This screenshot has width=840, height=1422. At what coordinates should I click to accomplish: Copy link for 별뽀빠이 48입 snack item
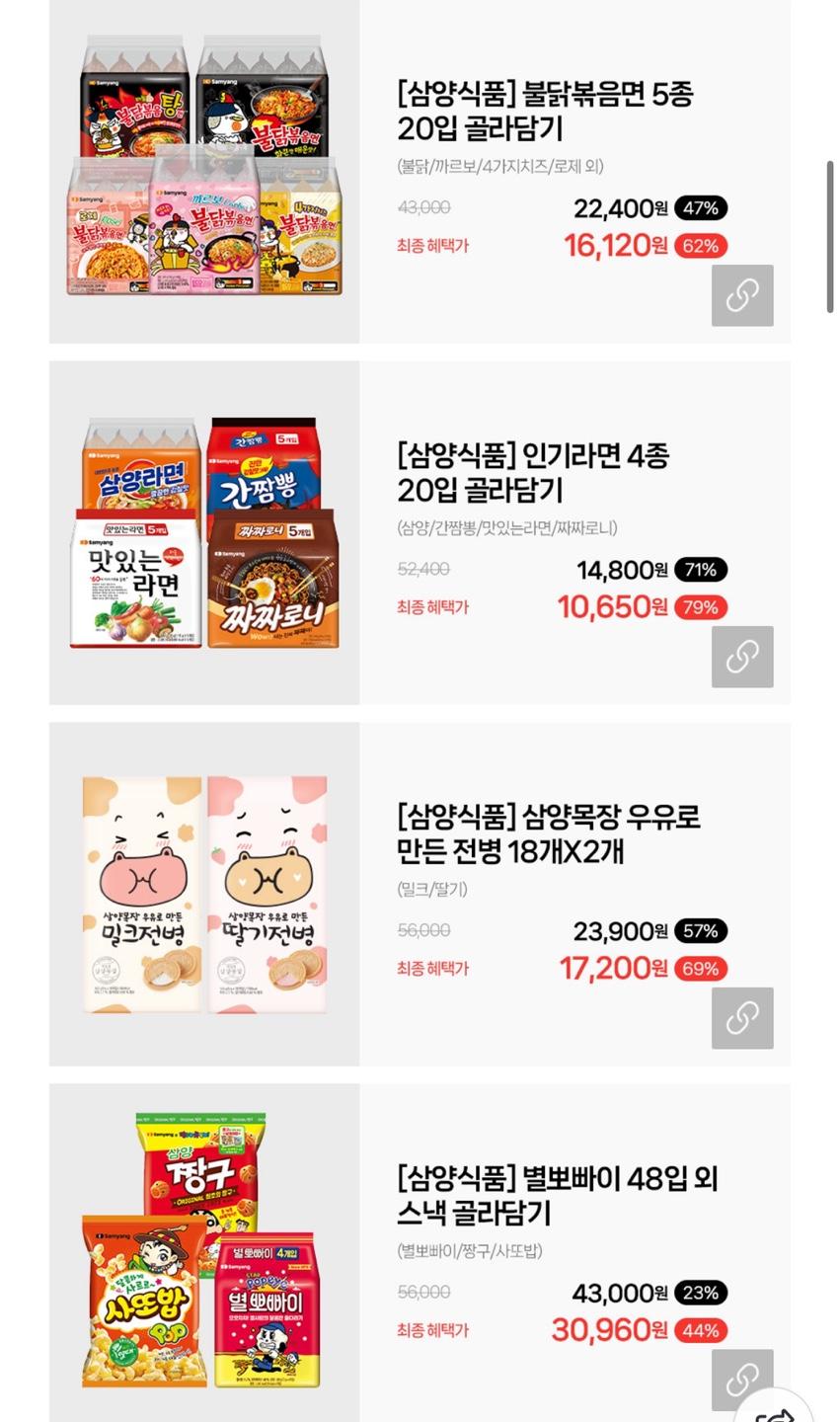[742, 1380]
